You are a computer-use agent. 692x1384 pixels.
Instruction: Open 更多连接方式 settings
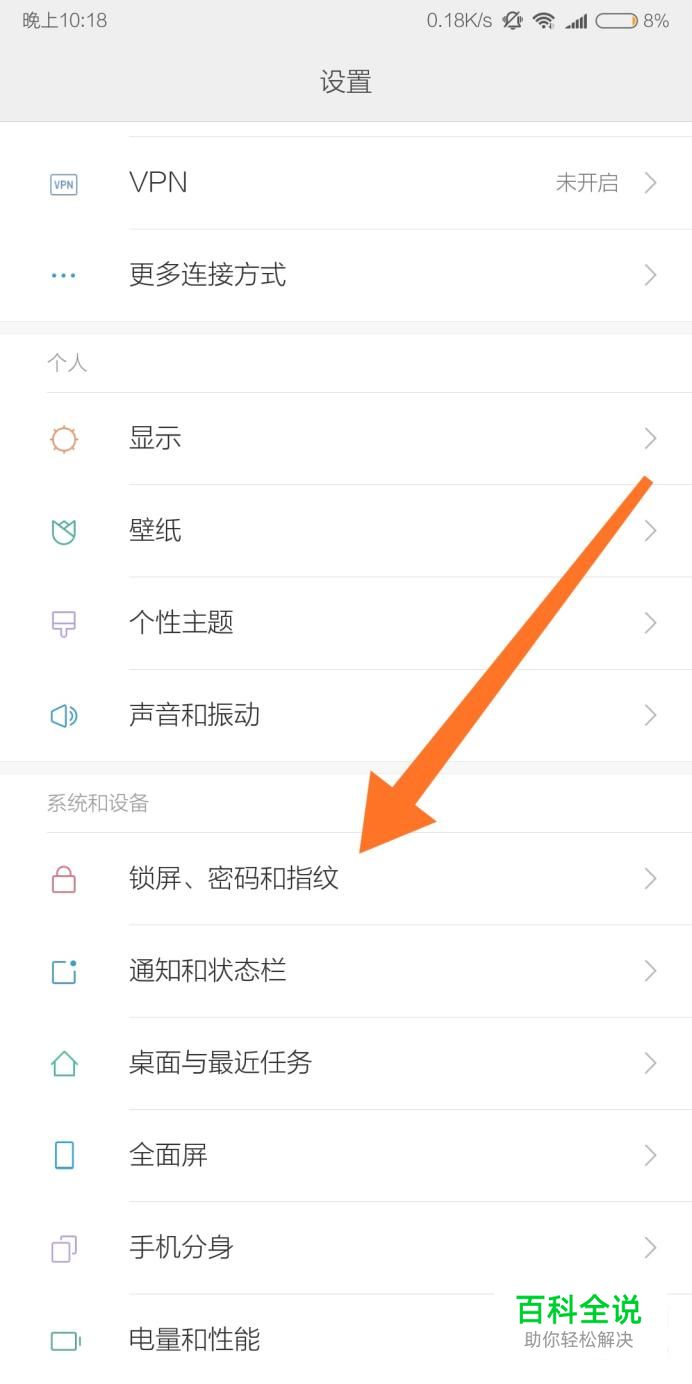207,275
